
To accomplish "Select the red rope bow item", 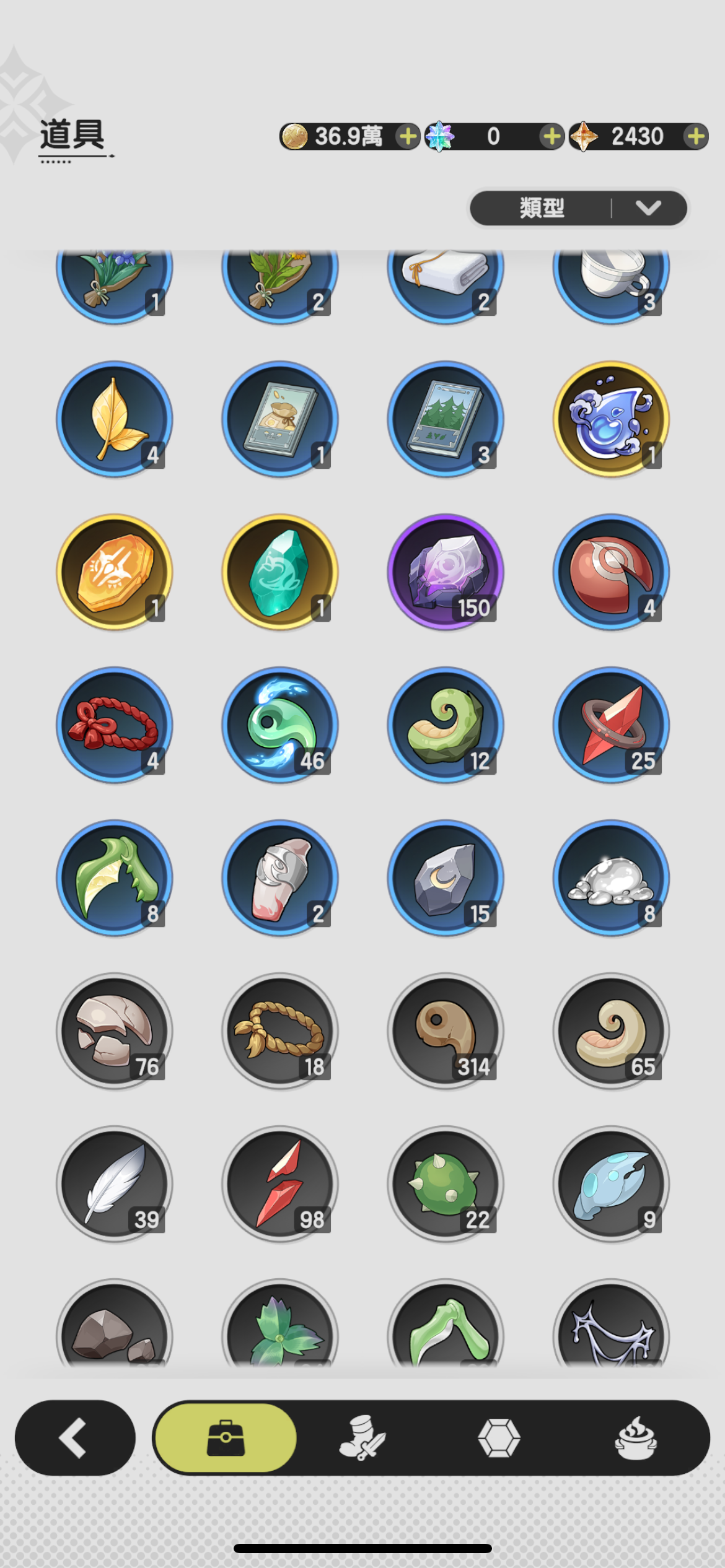I will pyautogui.click(x=115, y=725).
